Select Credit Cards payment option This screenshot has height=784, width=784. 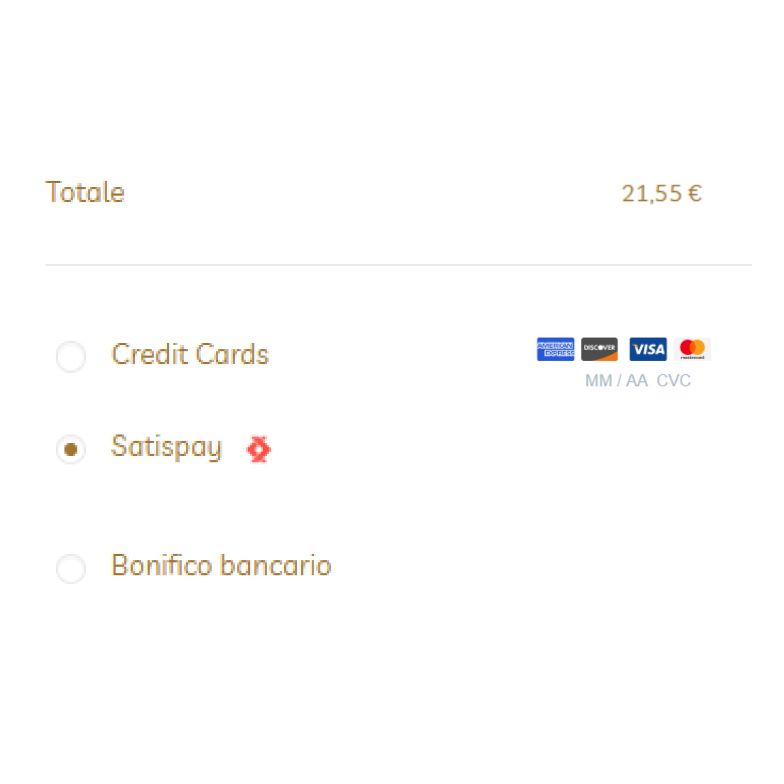click(71, 356)
